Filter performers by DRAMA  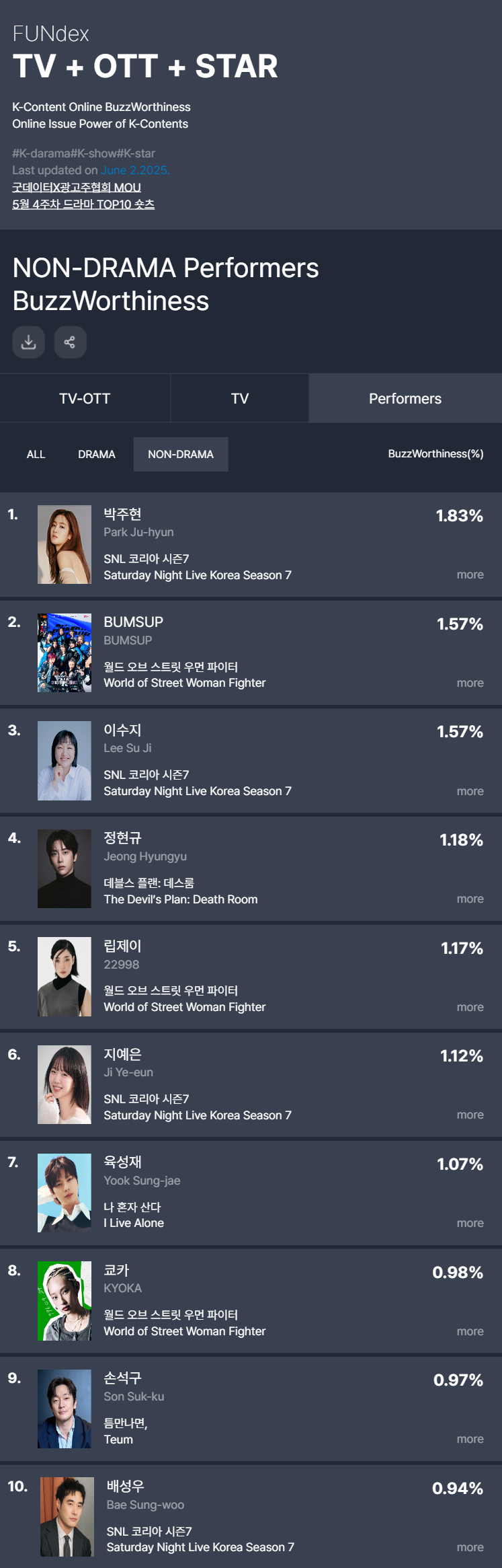tap(97, 454)
